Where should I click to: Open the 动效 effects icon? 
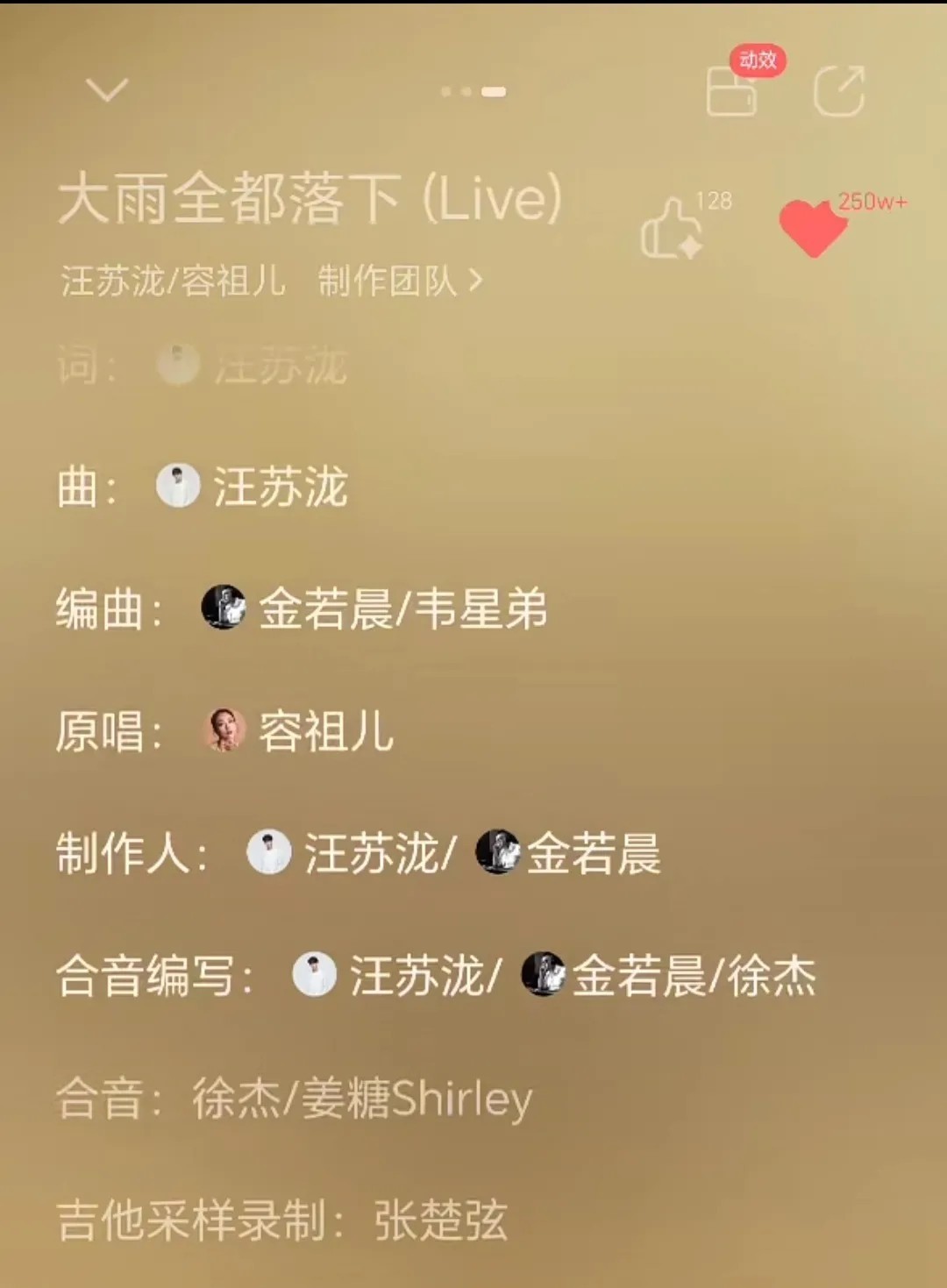click(x=733, y=90)
